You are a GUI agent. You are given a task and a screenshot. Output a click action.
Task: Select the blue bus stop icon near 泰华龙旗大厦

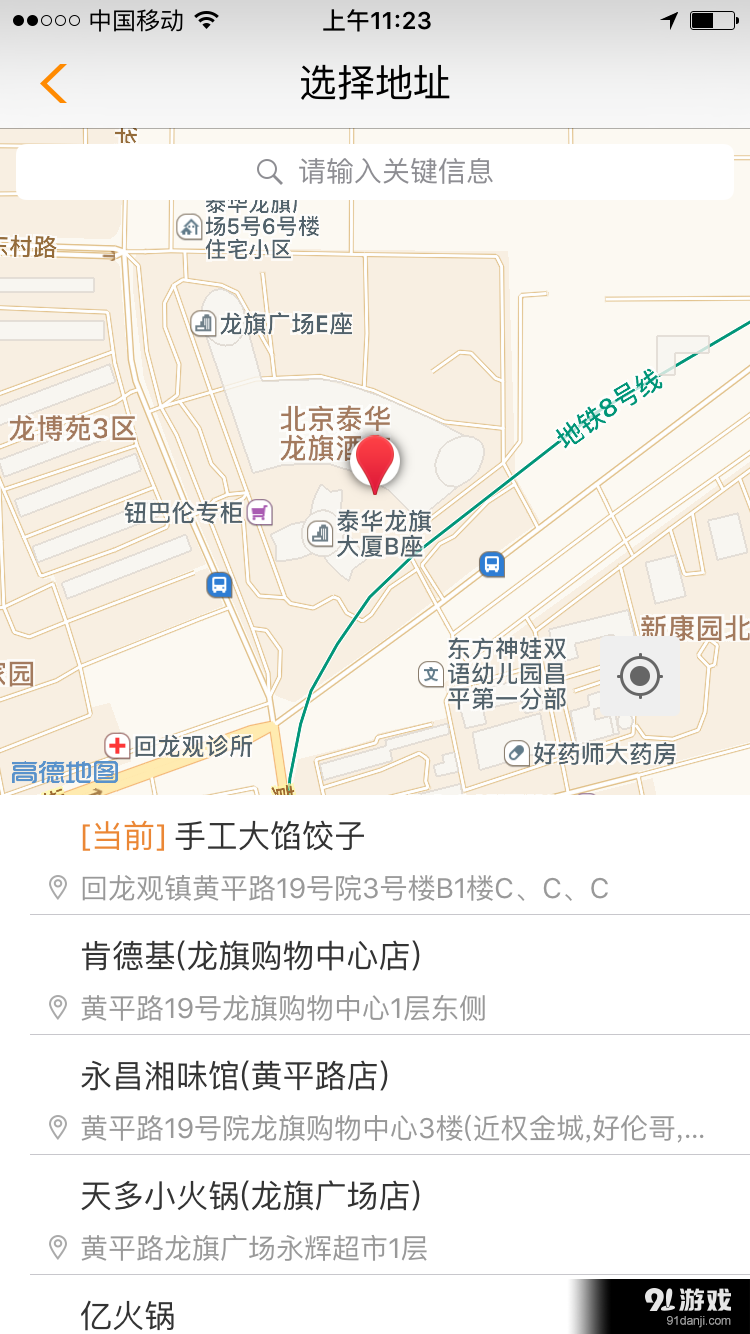490,564
